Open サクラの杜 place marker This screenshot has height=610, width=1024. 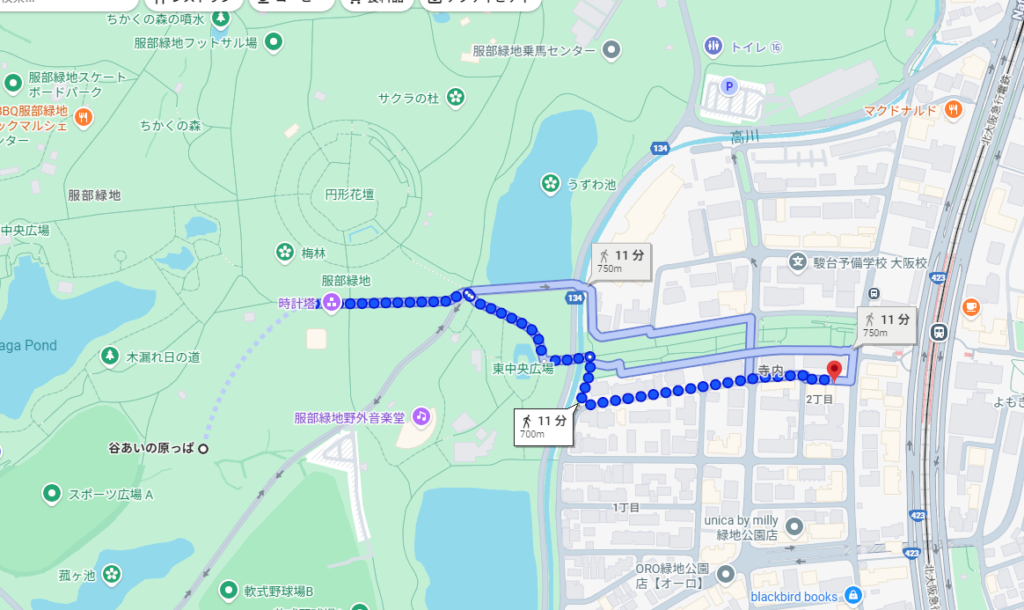[x=455, y=97]
